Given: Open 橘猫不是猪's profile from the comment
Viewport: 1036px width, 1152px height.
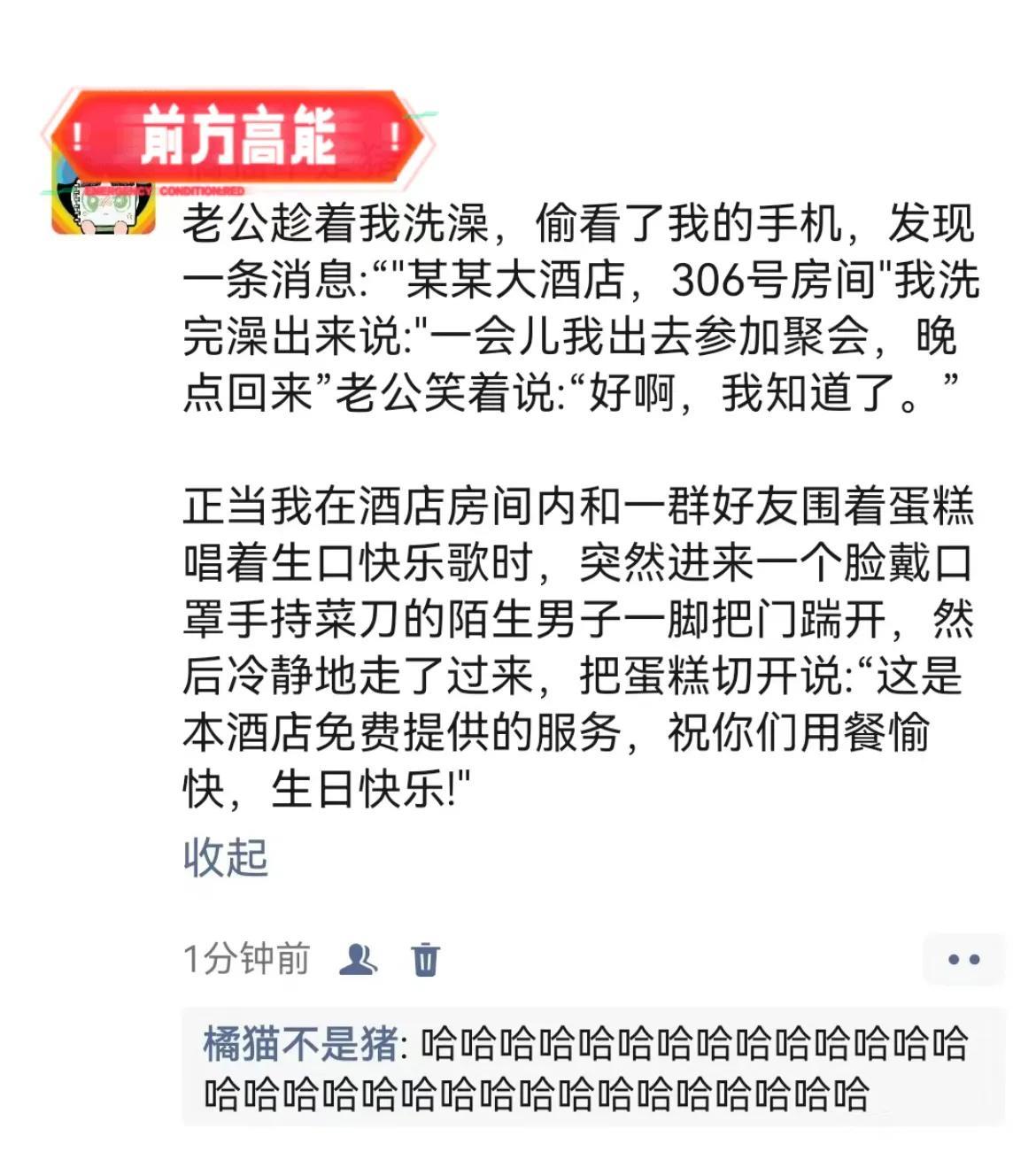Looking at the screenshot, I should pyautogui.click(x=301, y=1044).
